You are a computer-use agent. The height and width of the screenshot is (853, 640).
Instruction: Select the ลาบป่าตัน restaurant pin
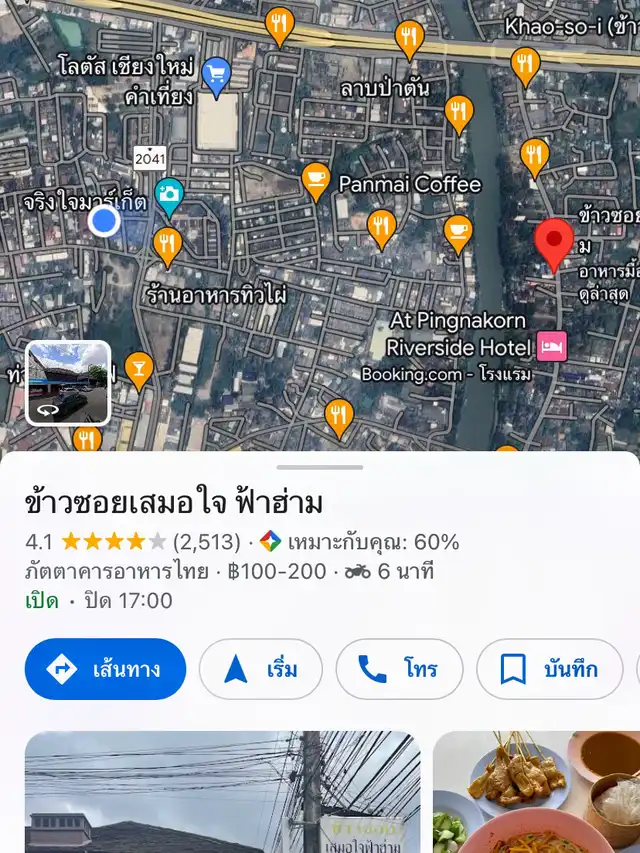click(x=408, y=40)
